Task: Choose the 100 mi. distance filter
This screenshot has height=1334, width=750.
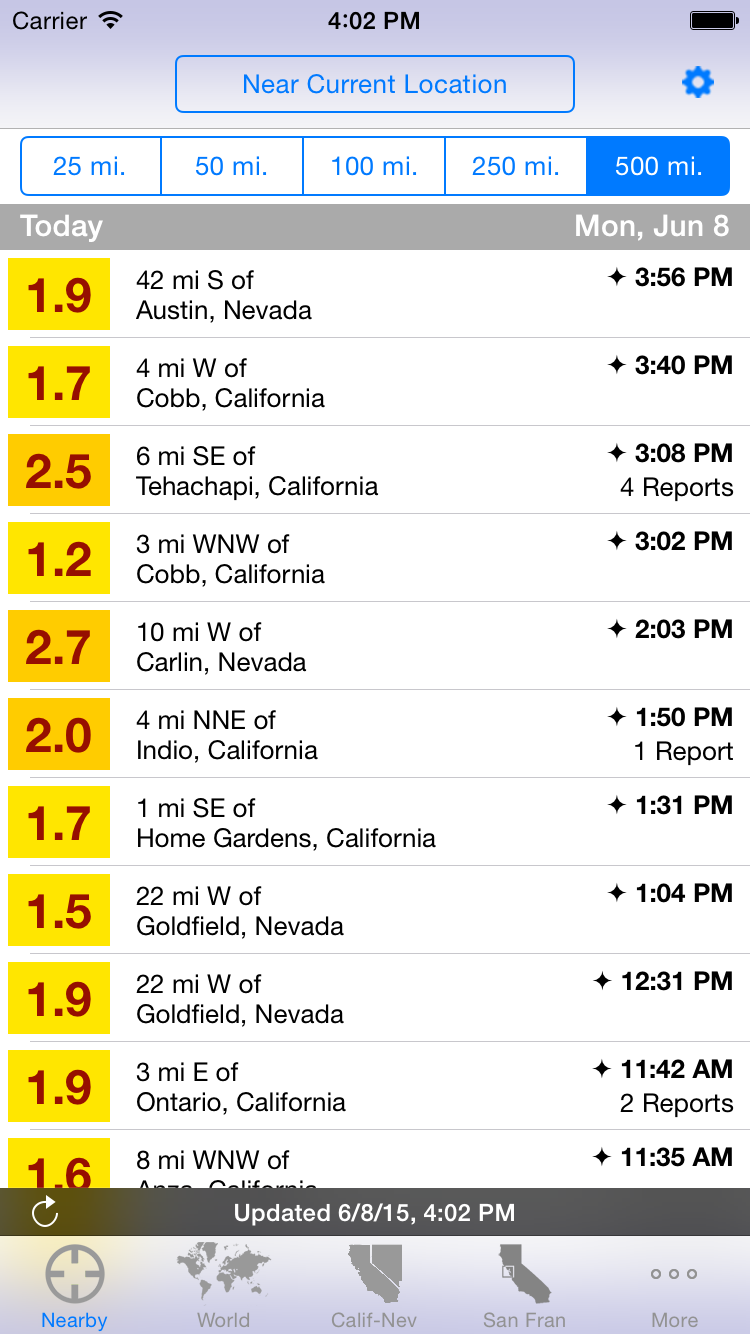Action: (x=373, y=166)
